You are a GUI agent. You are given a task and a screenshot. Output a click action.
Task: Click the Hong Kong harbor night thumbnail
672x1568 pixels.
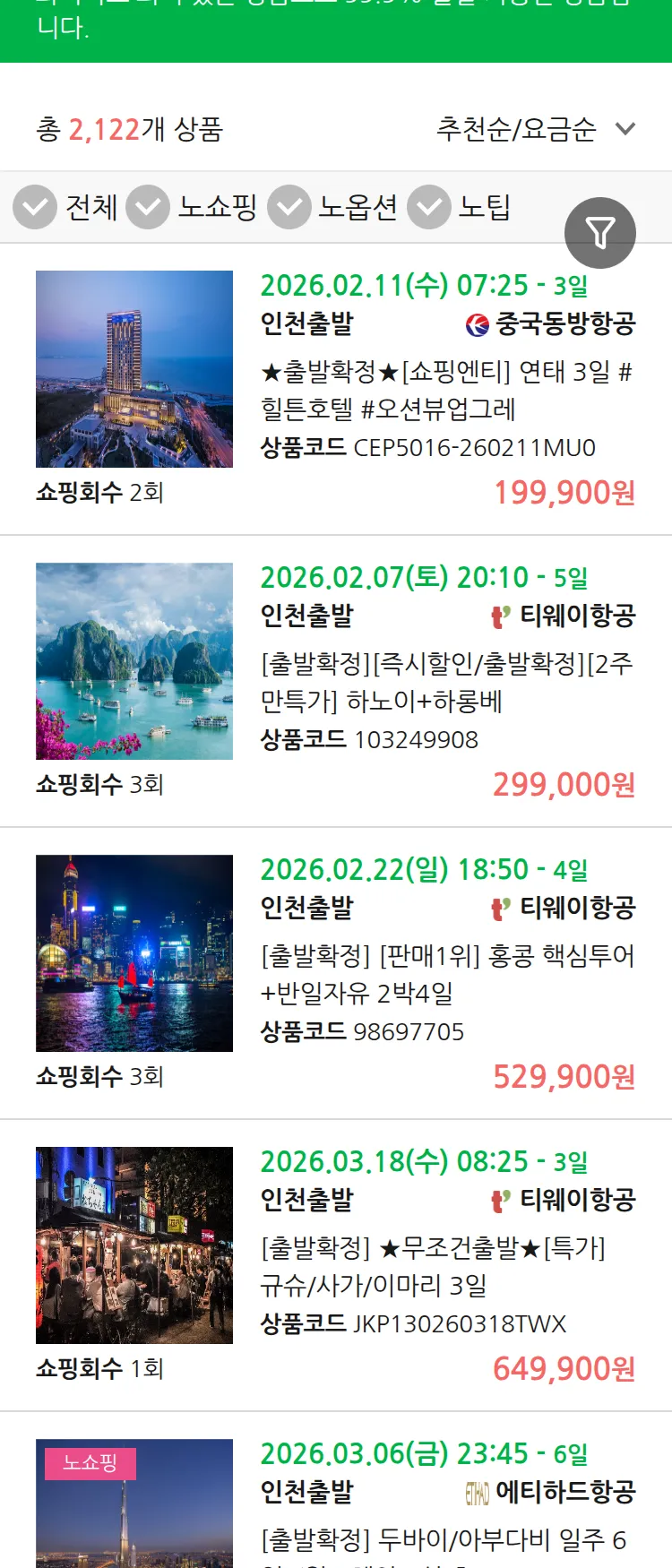pyautogui.click(x=134, y=952)
